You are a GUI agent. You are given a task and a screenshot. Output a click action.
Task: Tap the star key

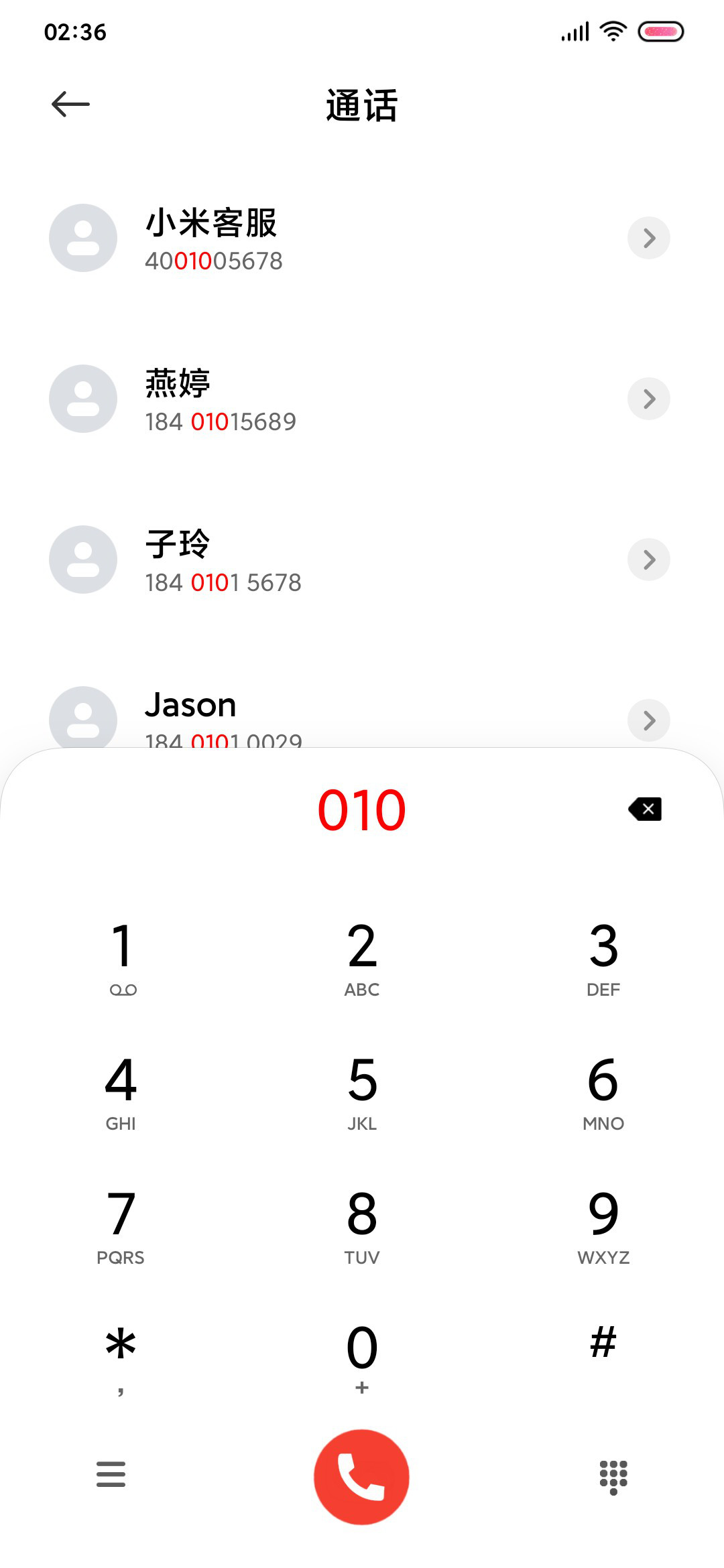[121, 1360]
